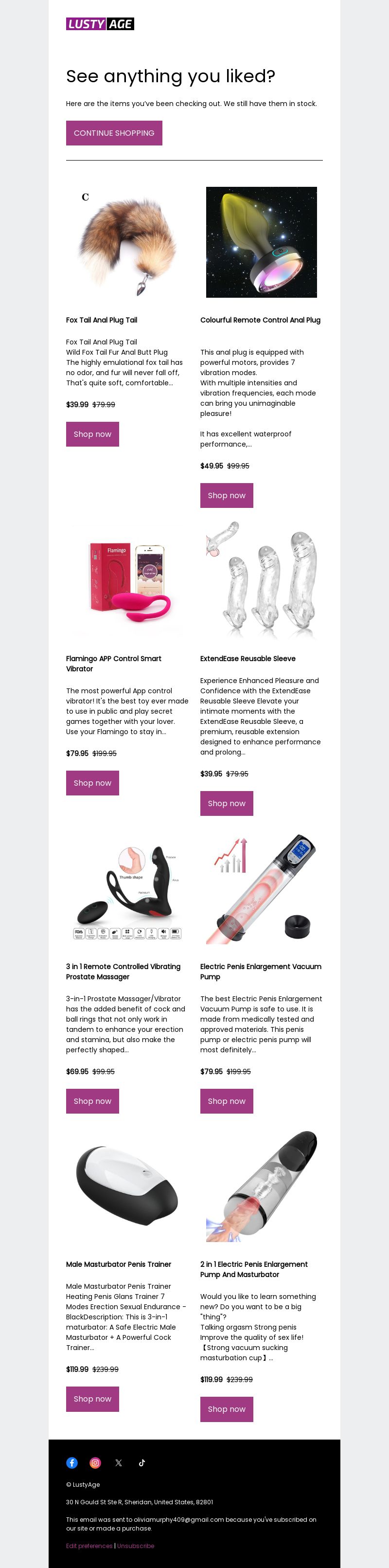This screenshot has width=389, height=1568.
Task: Open the Flamingo vibrator product image
Action: 127,580
